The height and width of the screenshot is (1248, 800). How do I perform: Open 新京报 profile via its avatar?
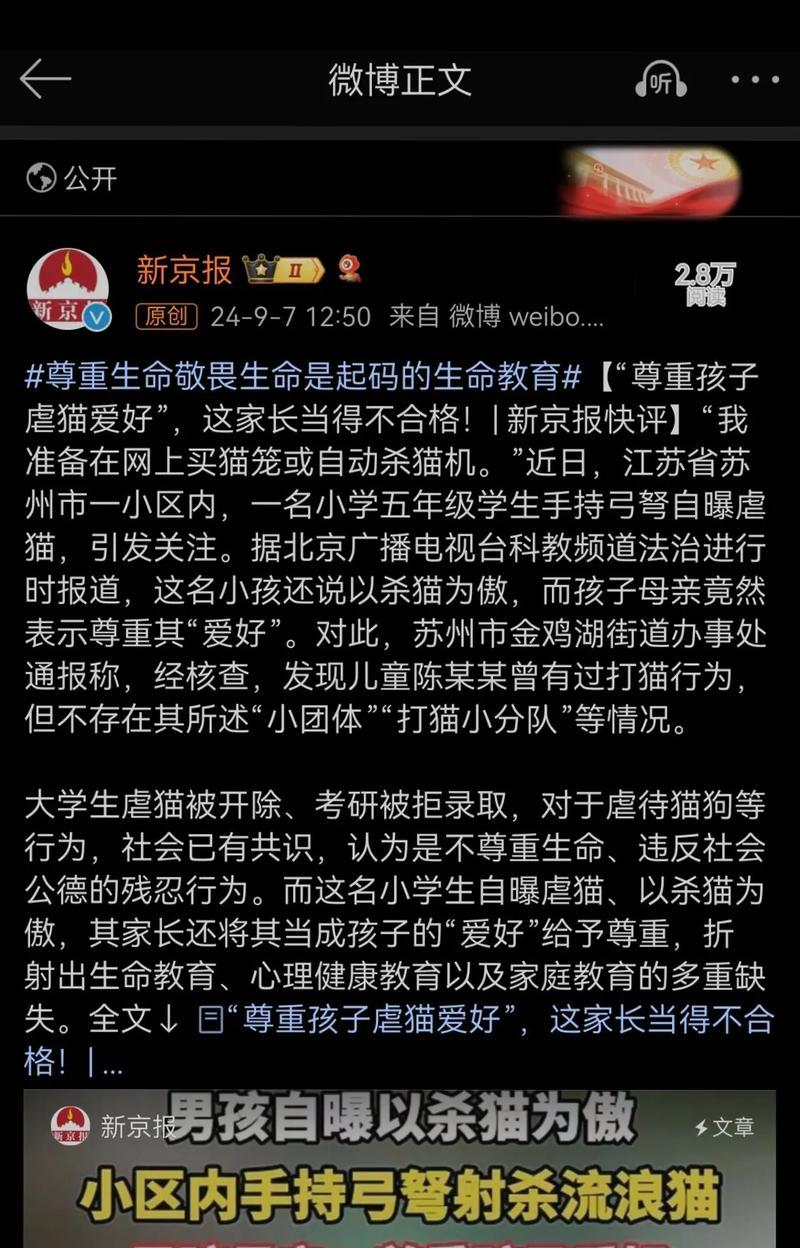coord(68,289)
